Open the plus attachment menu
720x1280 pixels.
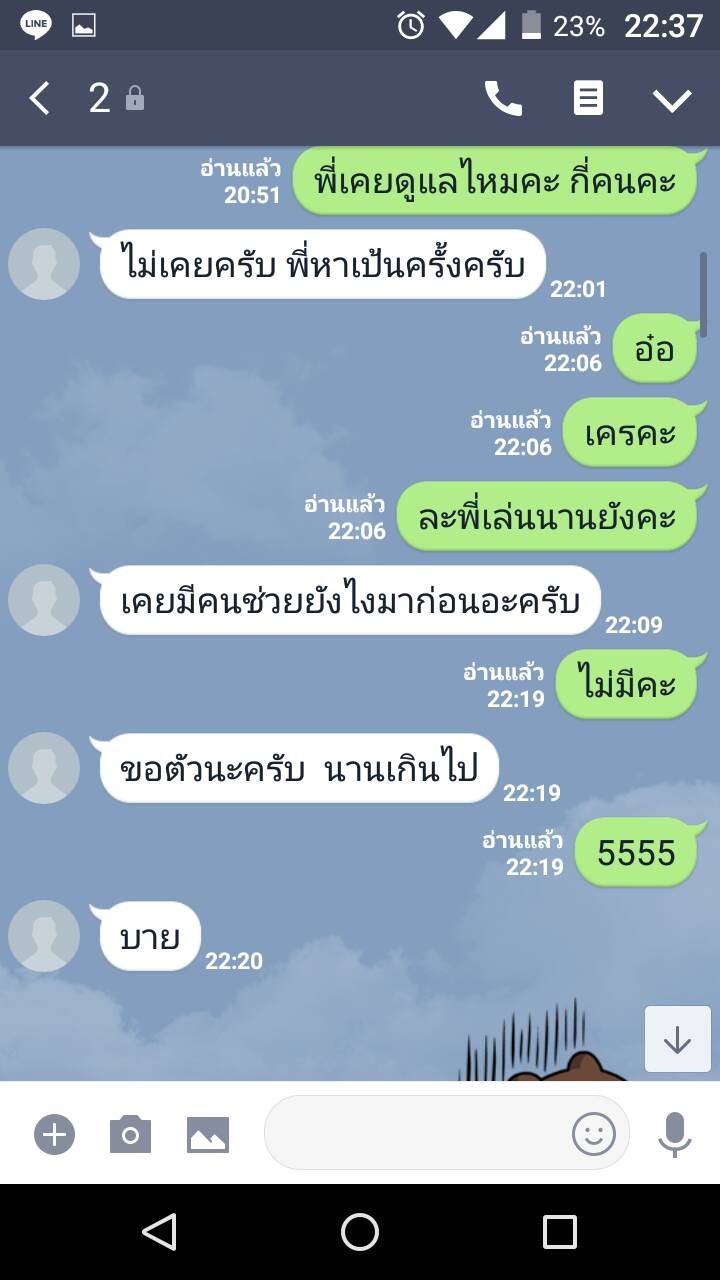coord(55,1135)
